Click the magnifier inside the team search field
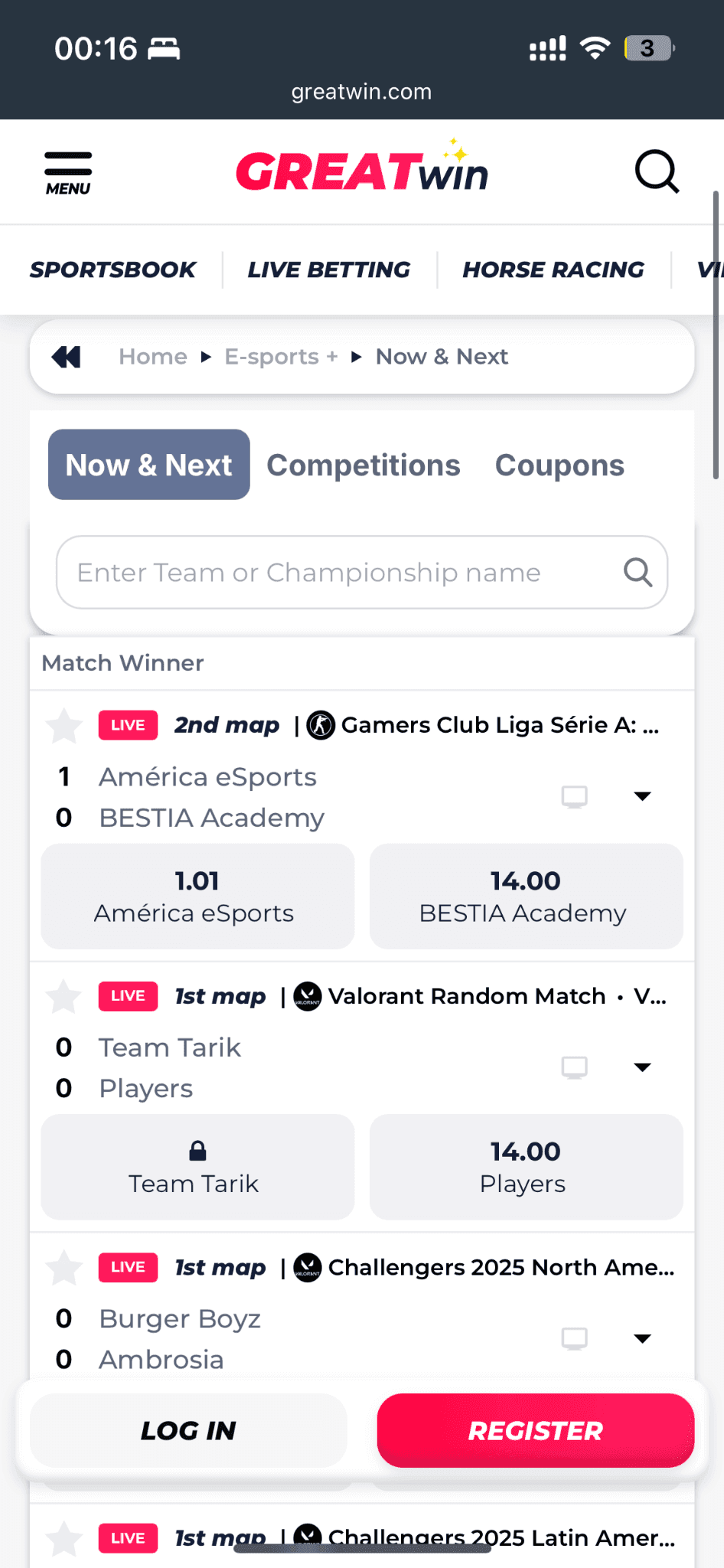 click(x=636, y=572)
